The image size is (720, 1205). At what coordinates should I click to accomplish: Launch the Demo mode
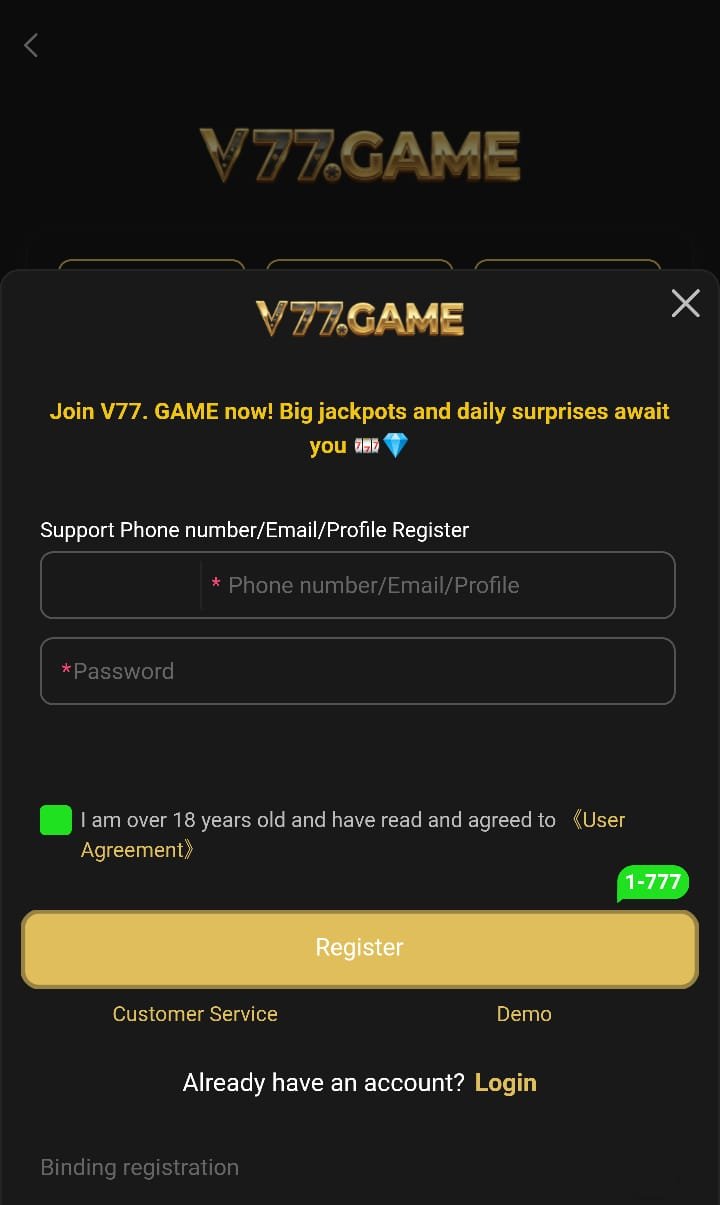(524, 1013)
